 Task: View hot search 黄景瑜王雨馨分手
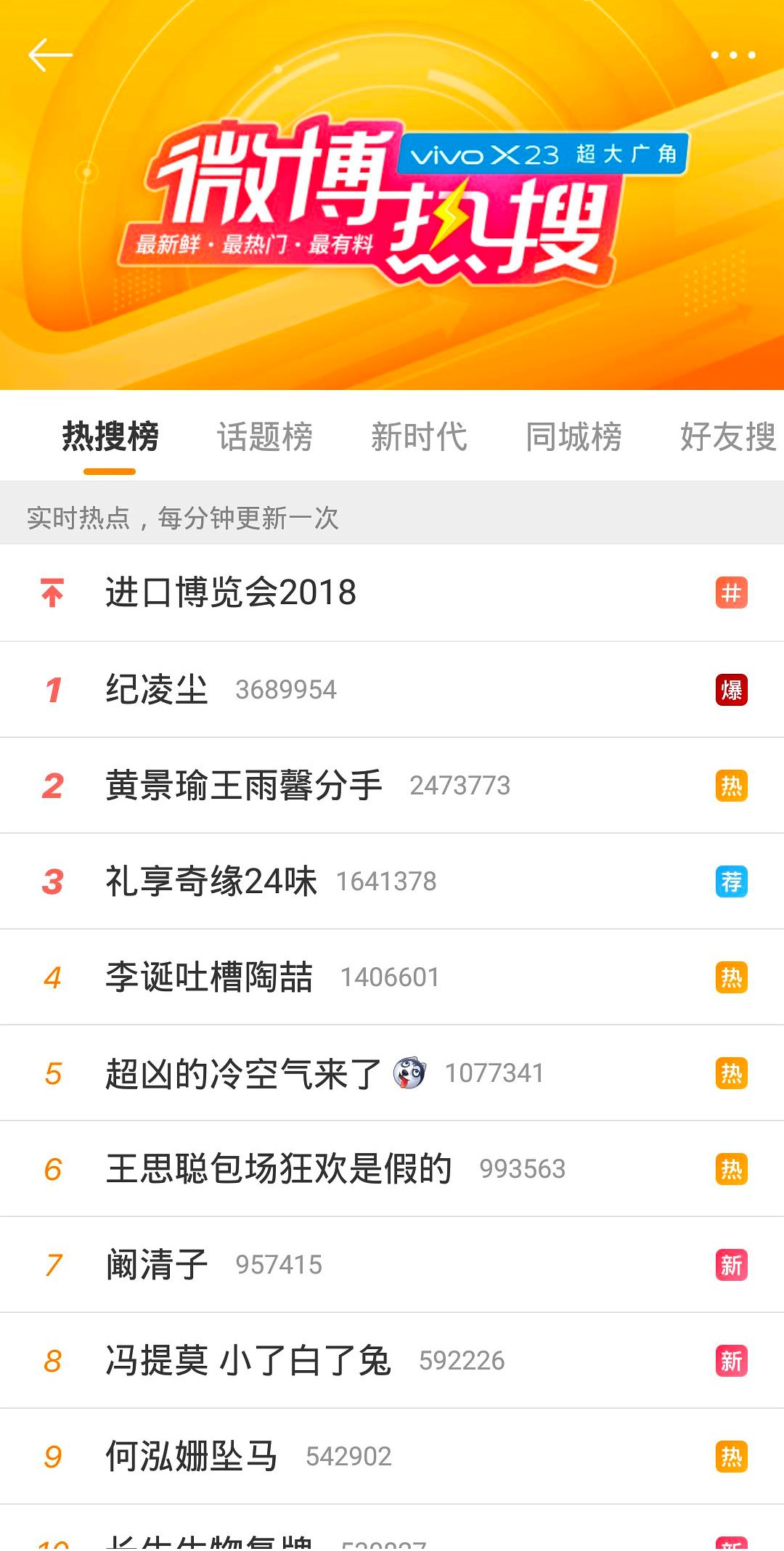coord(244,786)
